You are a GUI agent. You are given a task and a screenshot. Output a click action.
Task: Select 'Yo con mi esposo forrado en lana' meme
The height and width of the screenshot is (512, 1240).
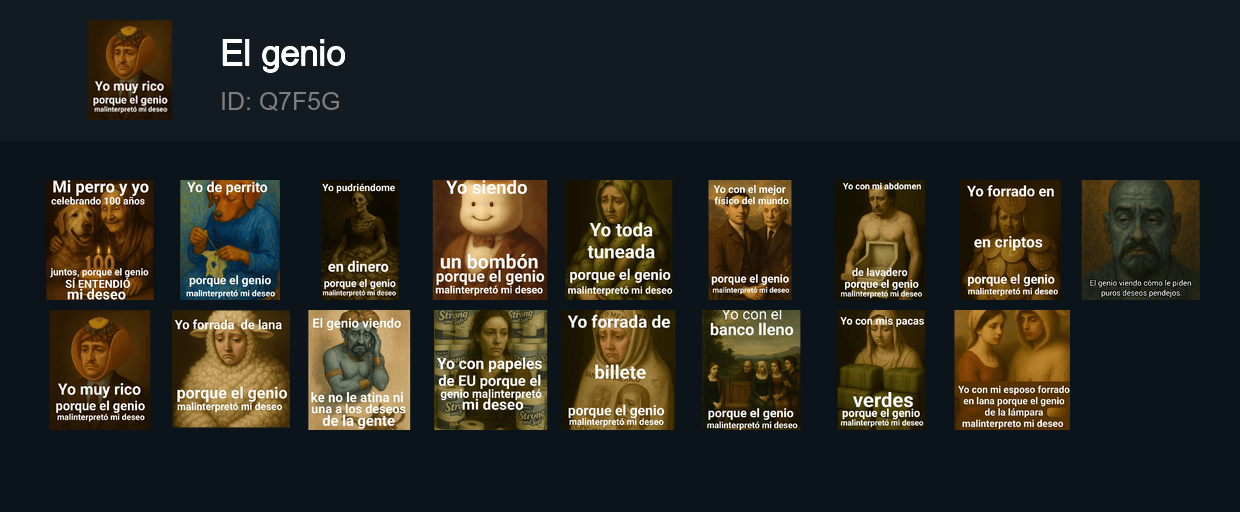click(x=1012, y=370)
